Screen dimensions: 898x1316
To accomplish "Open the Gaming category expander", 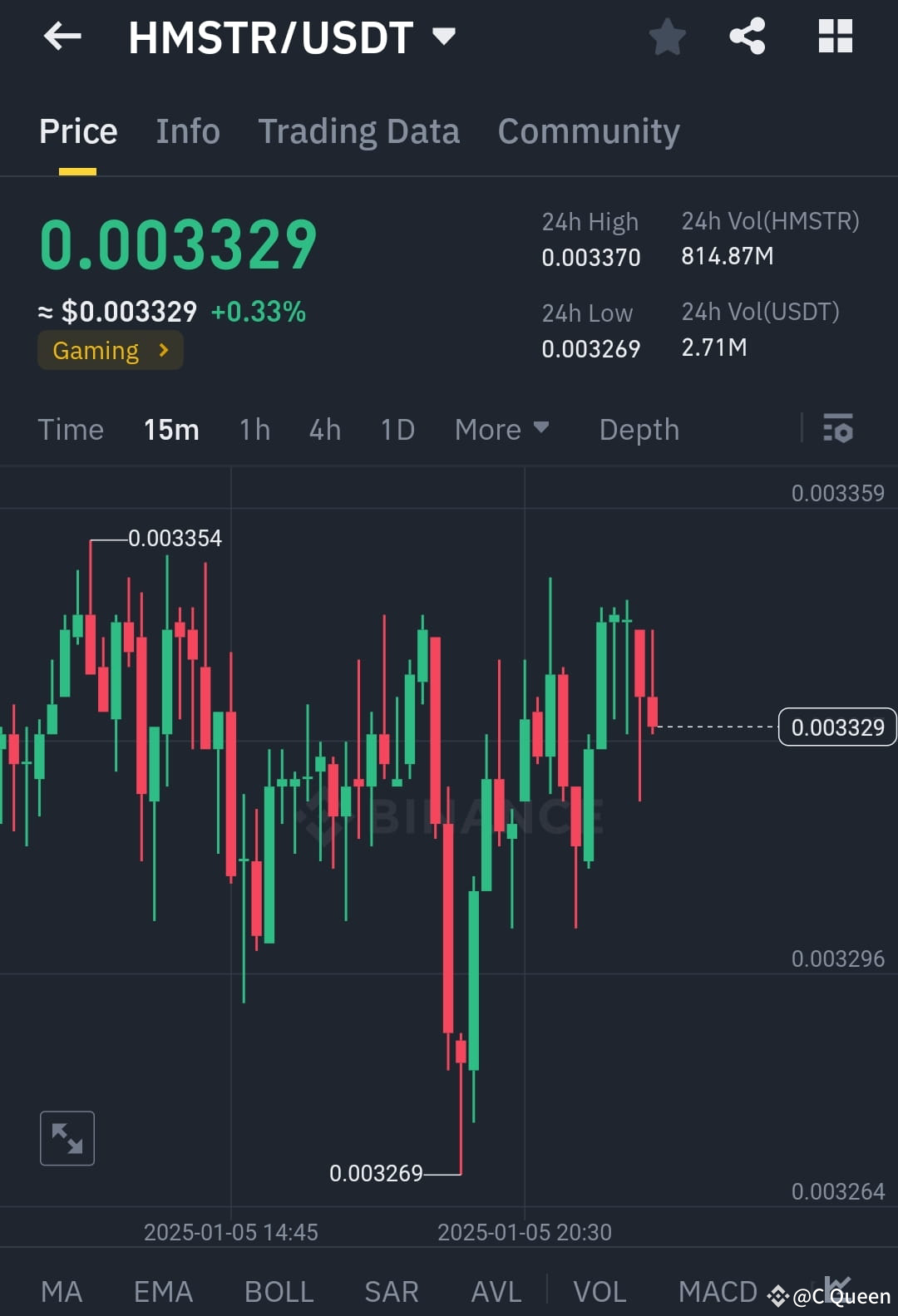I will pyautogui.click(x=109, y=350).
